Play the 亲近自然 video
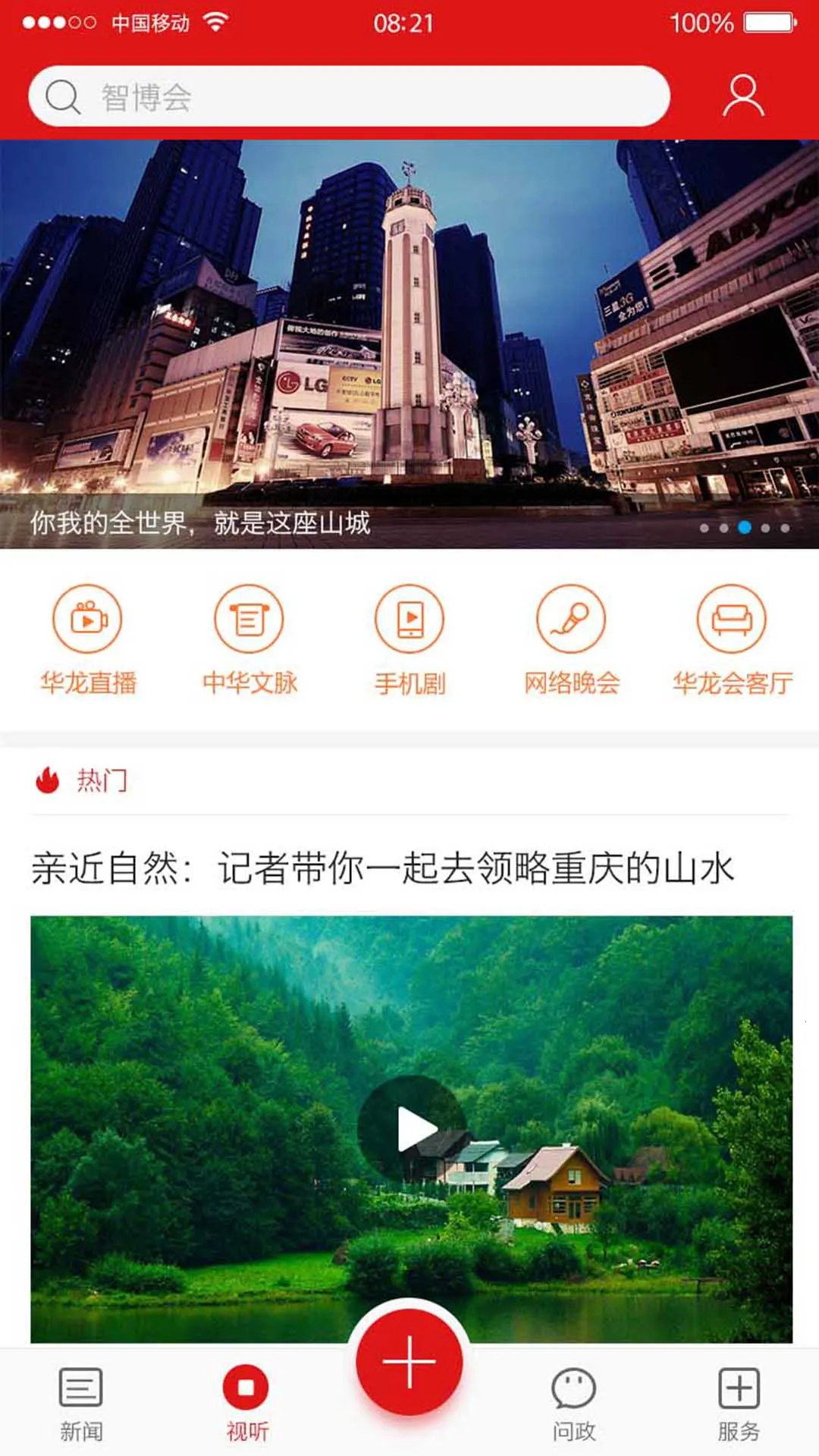Viewport: 819px width, 1456px height. click(x=412, y=1128)
